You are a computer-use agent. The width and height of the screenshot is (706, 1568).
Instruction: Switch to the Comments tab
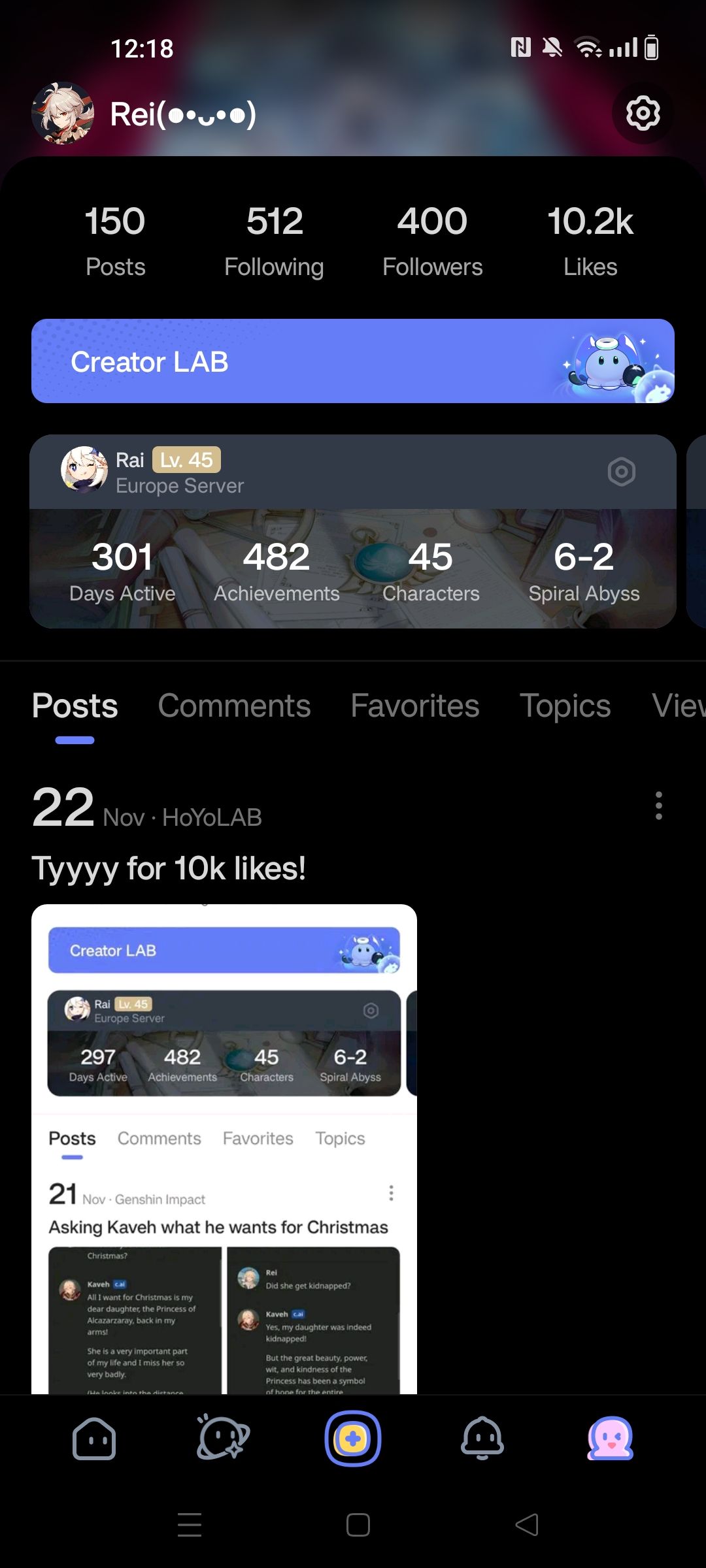coord(234,706)
